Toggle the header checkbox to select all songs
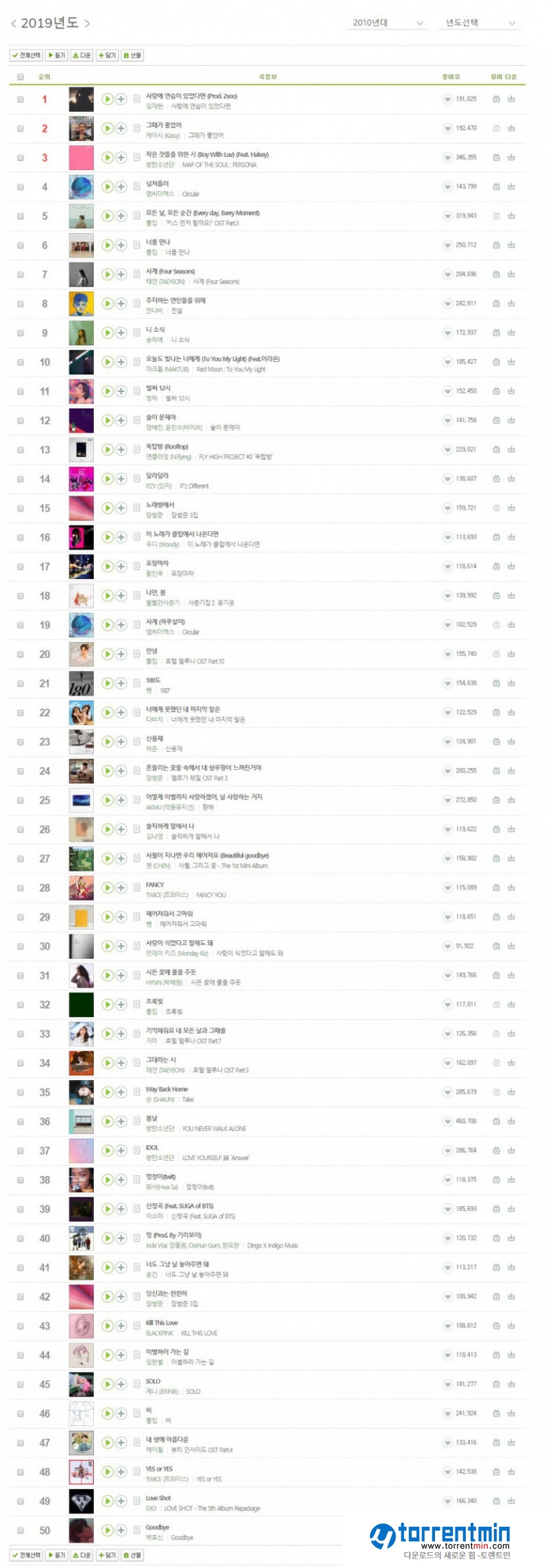The image size is (548, 1568). point(21,77)
